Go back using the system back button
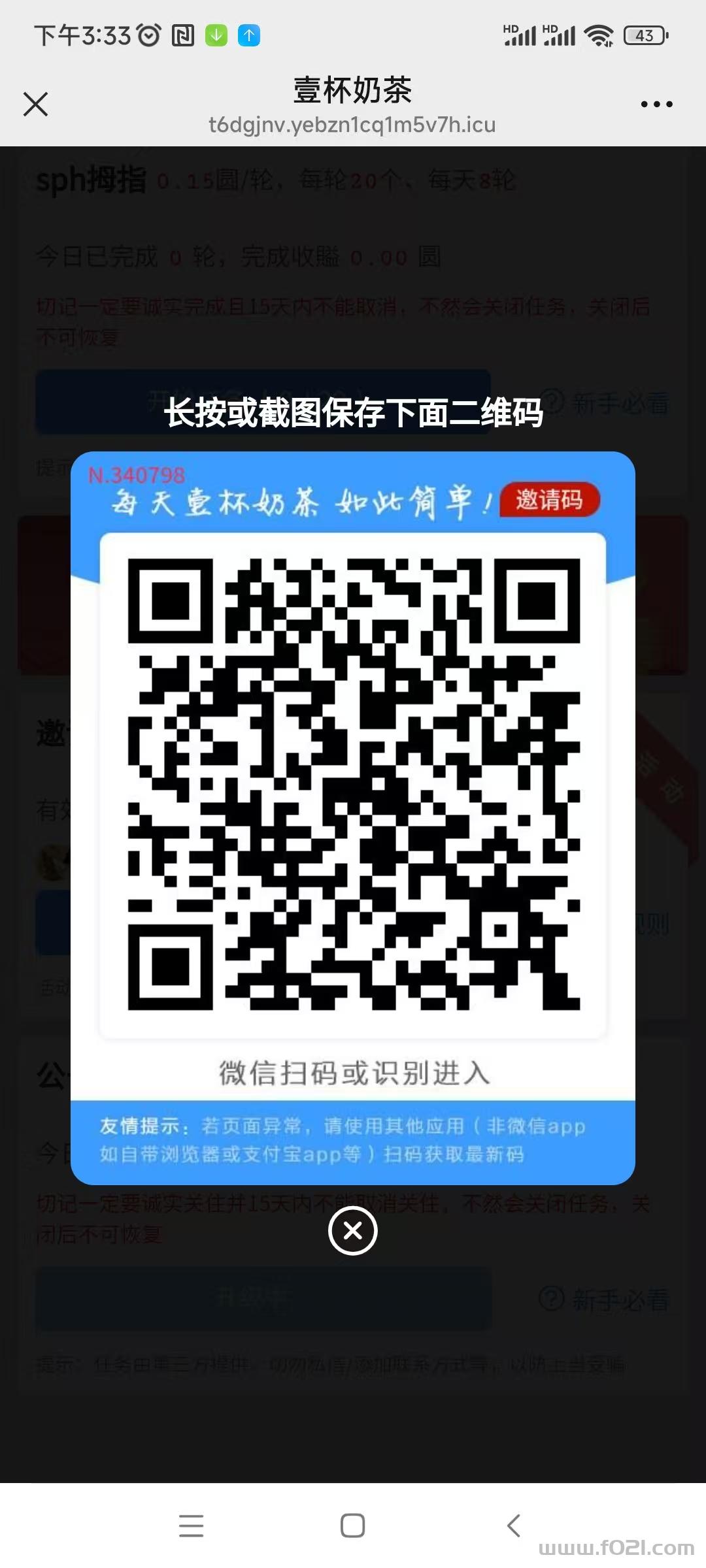This screenshot has height=1568, width=706. tap(514, 1526)
